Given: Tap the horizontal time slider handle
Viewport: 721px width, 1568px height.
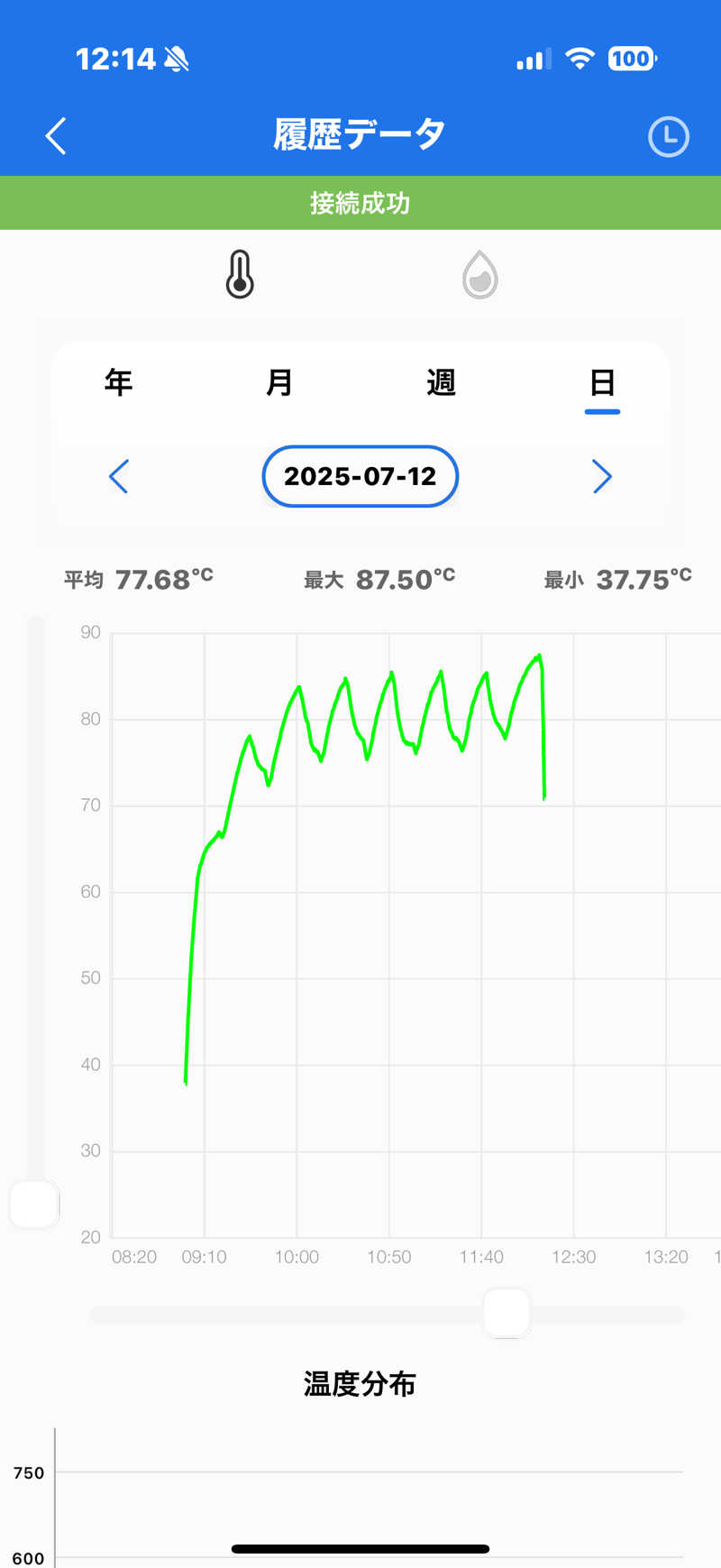Looking at the screenshot, I should pos(507,1313).
